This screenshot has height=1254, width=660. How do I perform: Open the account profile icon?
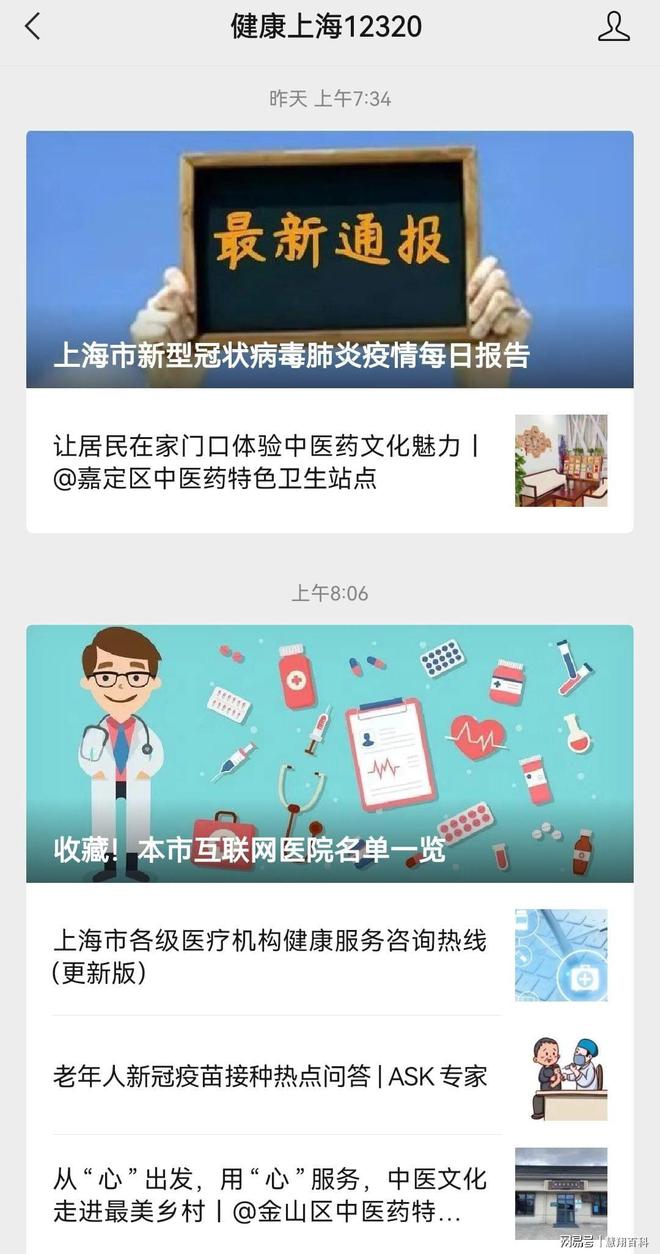[614, 27]
